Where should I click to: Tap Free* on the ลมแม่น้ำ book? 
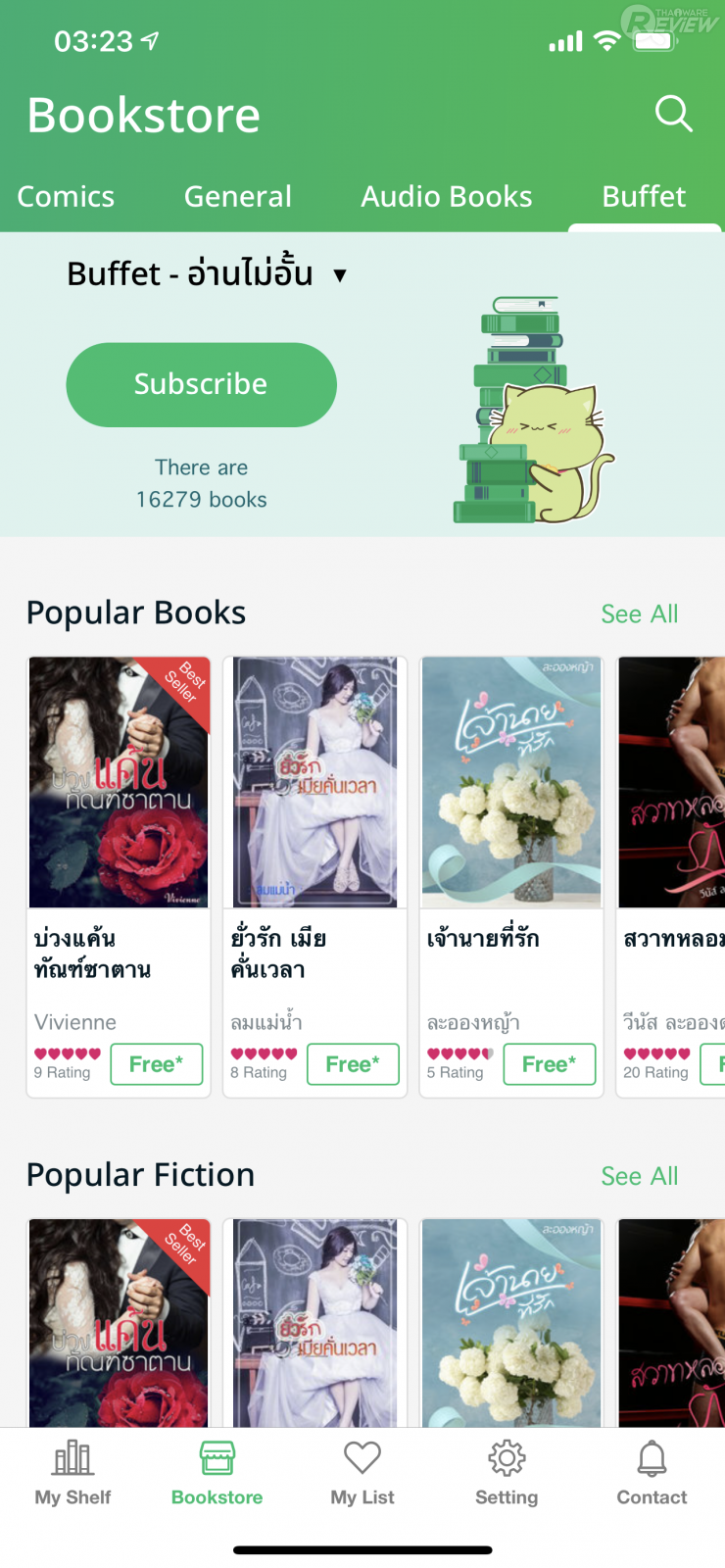(x=353, y=1064)
